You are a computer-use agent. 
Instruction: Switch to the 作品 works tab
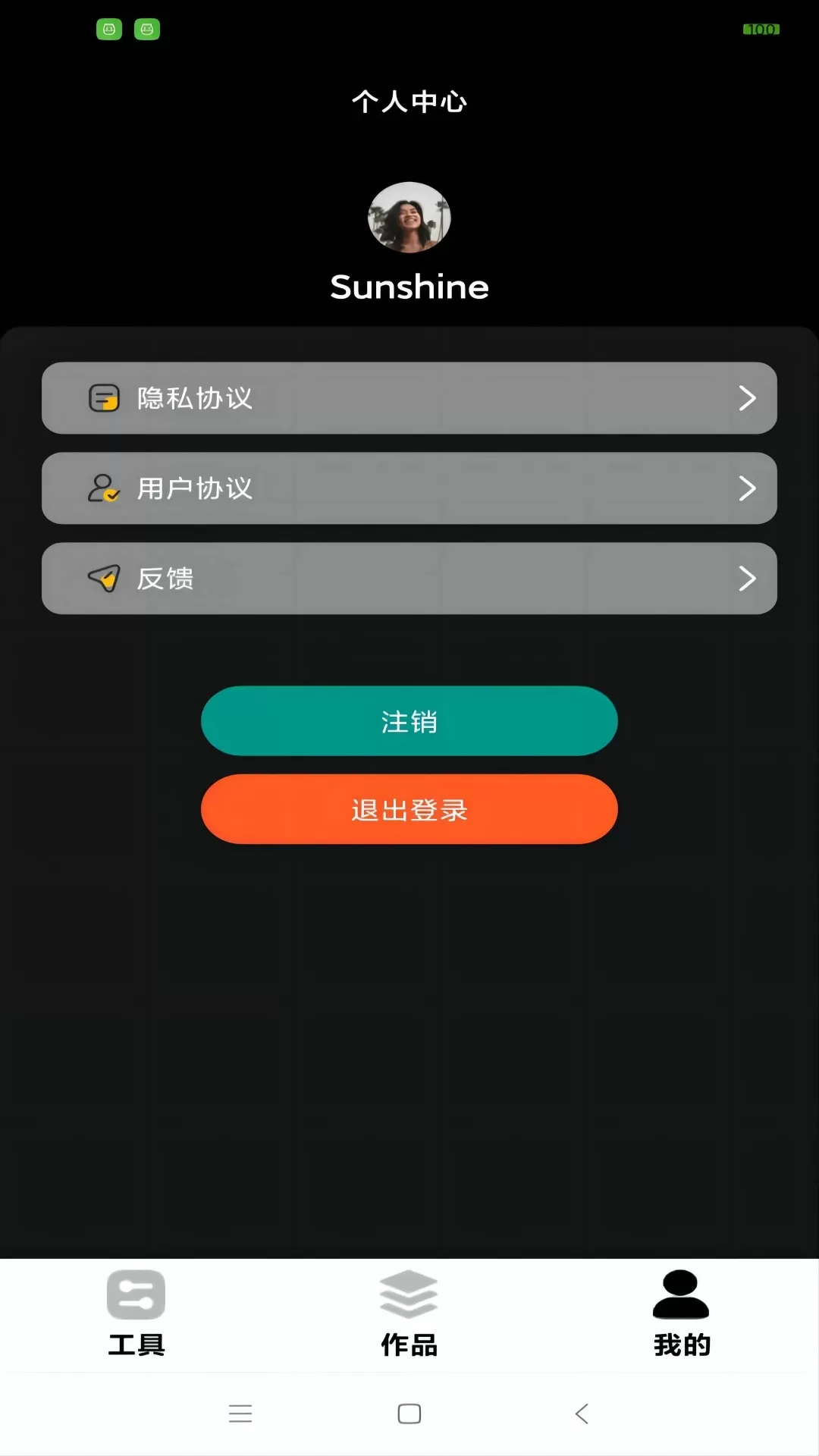[x=409, y=1313]
